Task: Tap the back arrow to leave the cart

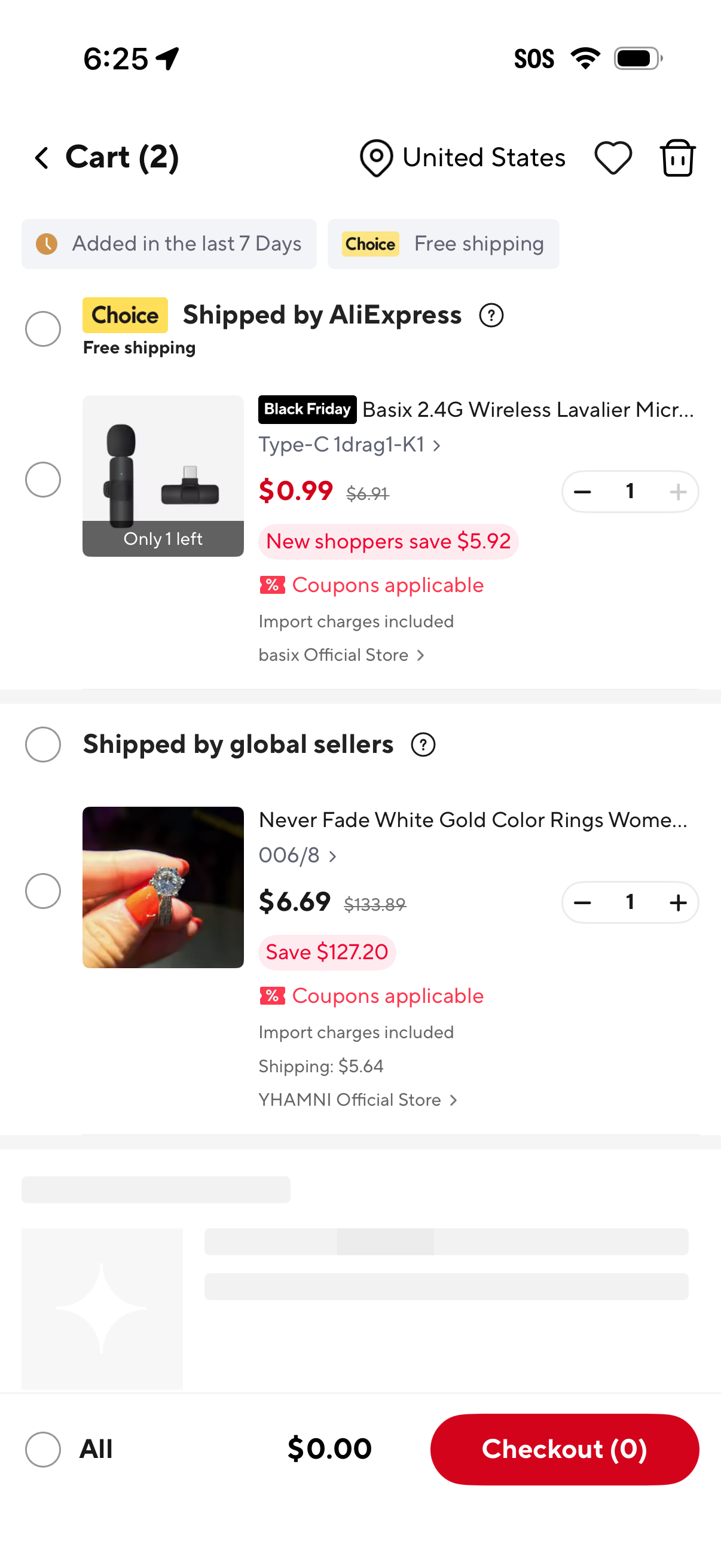Action: click(x=41, y=157)
